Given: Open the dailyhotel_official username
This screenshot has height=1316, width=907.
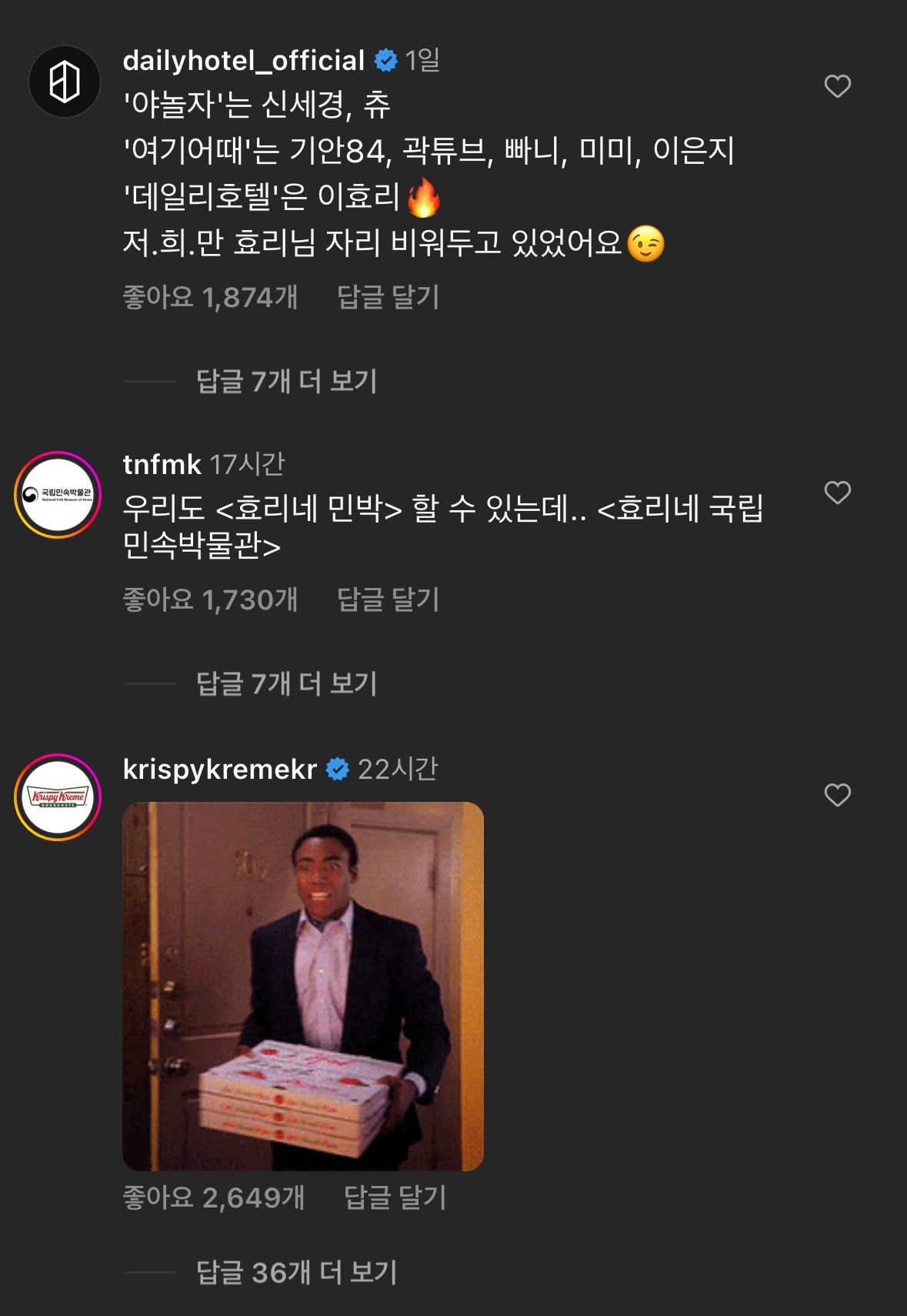Looking at the screenshot, I should [x=243, y=61].
